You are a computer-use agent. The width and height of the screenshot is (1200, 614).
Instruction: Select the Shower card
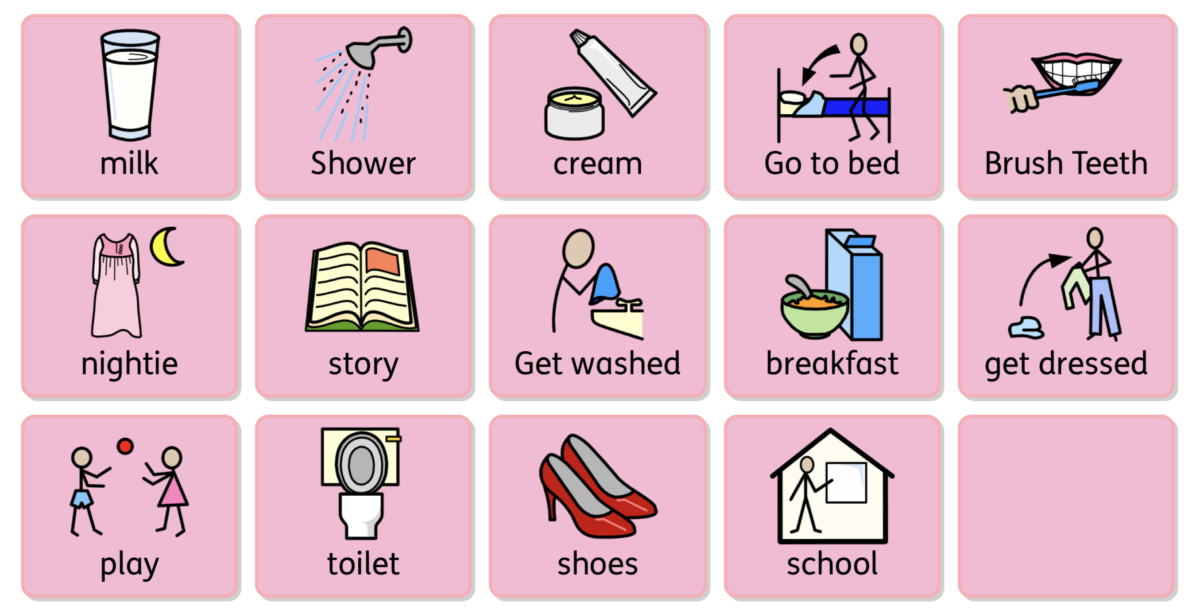point(364,106)
